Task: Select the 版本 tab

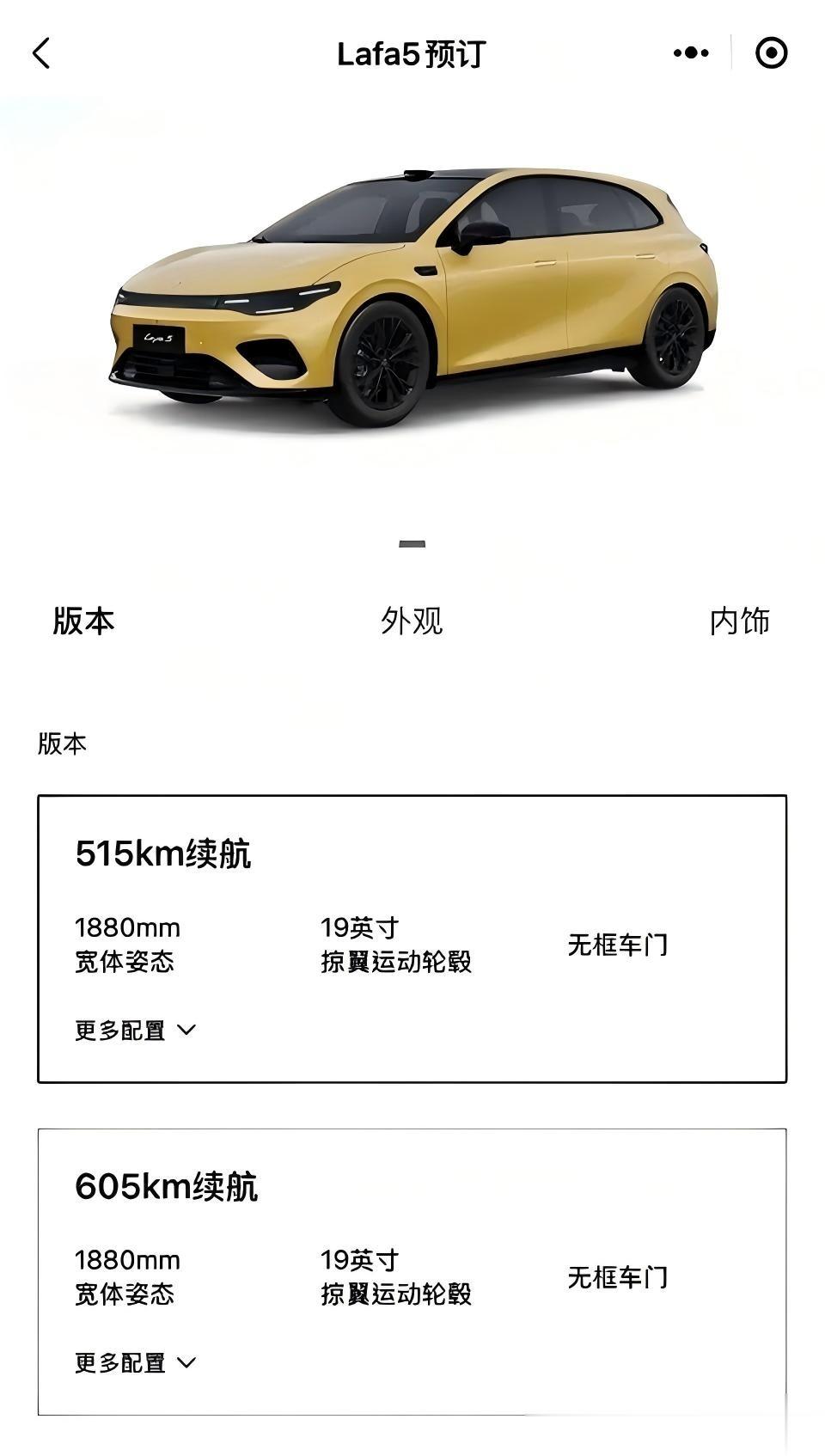Action: tap(83, 621)
